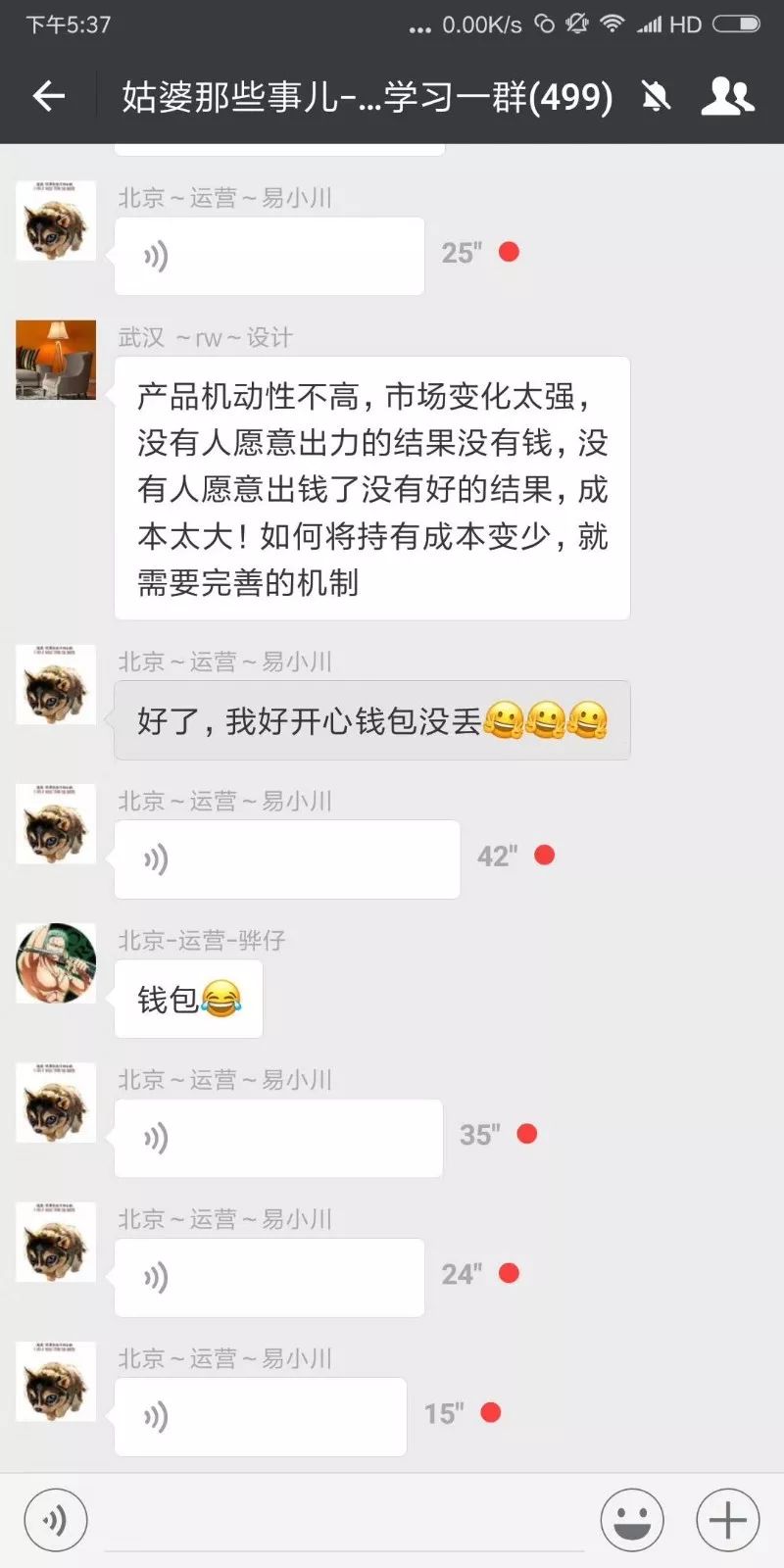Open group info via the people icon
This screenshot has height=1568, width=784.
coord(726,95)
